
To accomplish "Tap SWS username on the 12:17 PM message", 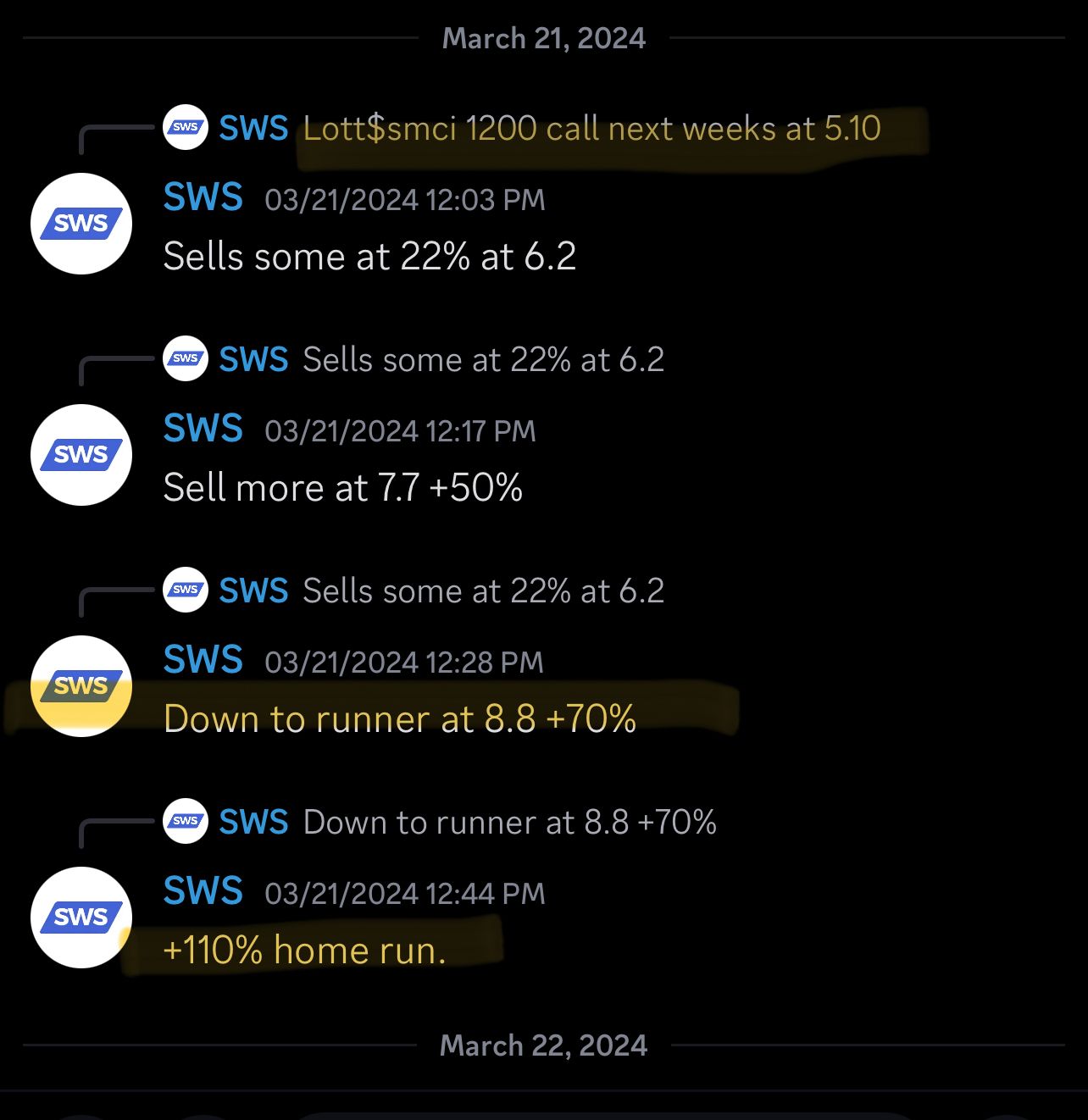I will (203, 429).
